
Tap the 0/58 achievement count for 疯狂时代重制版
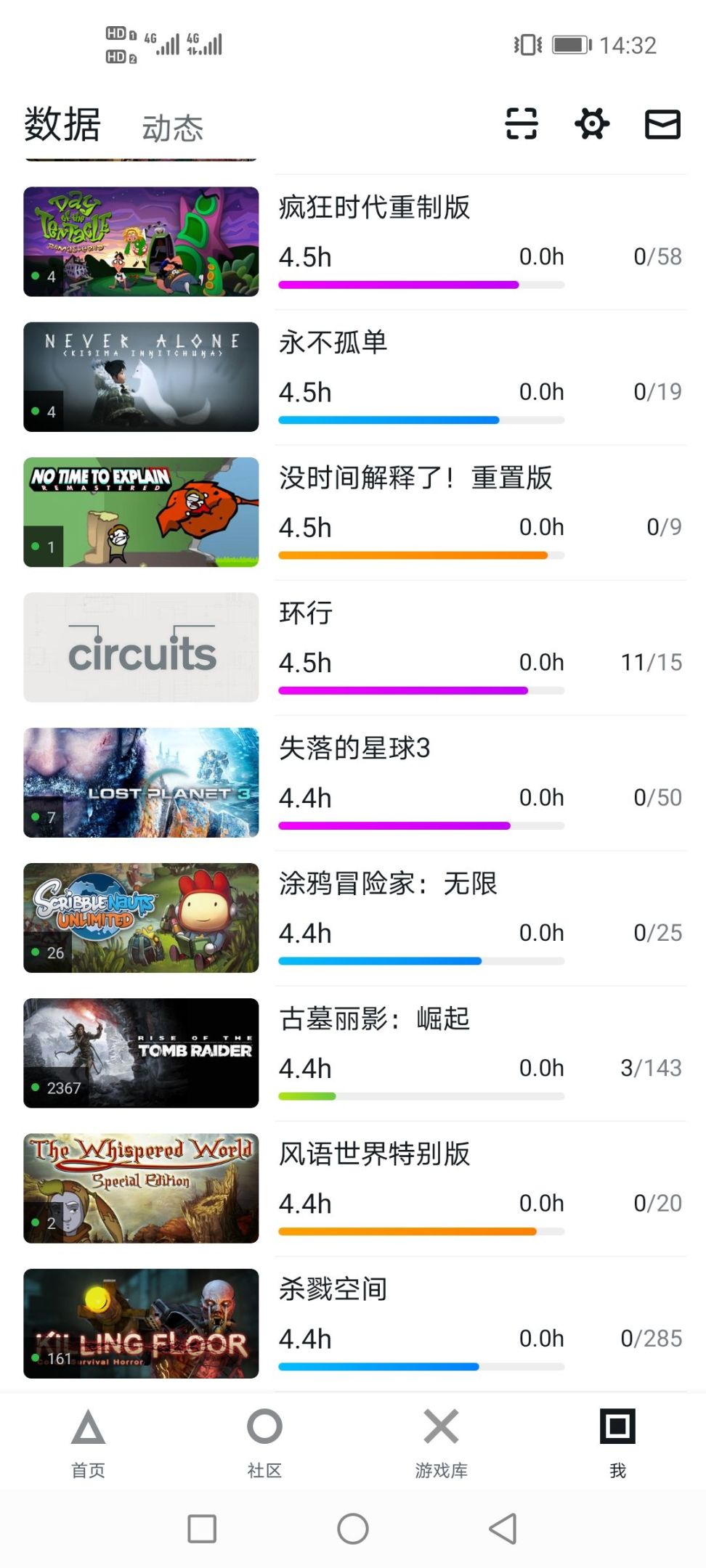(x=656, y=256)
